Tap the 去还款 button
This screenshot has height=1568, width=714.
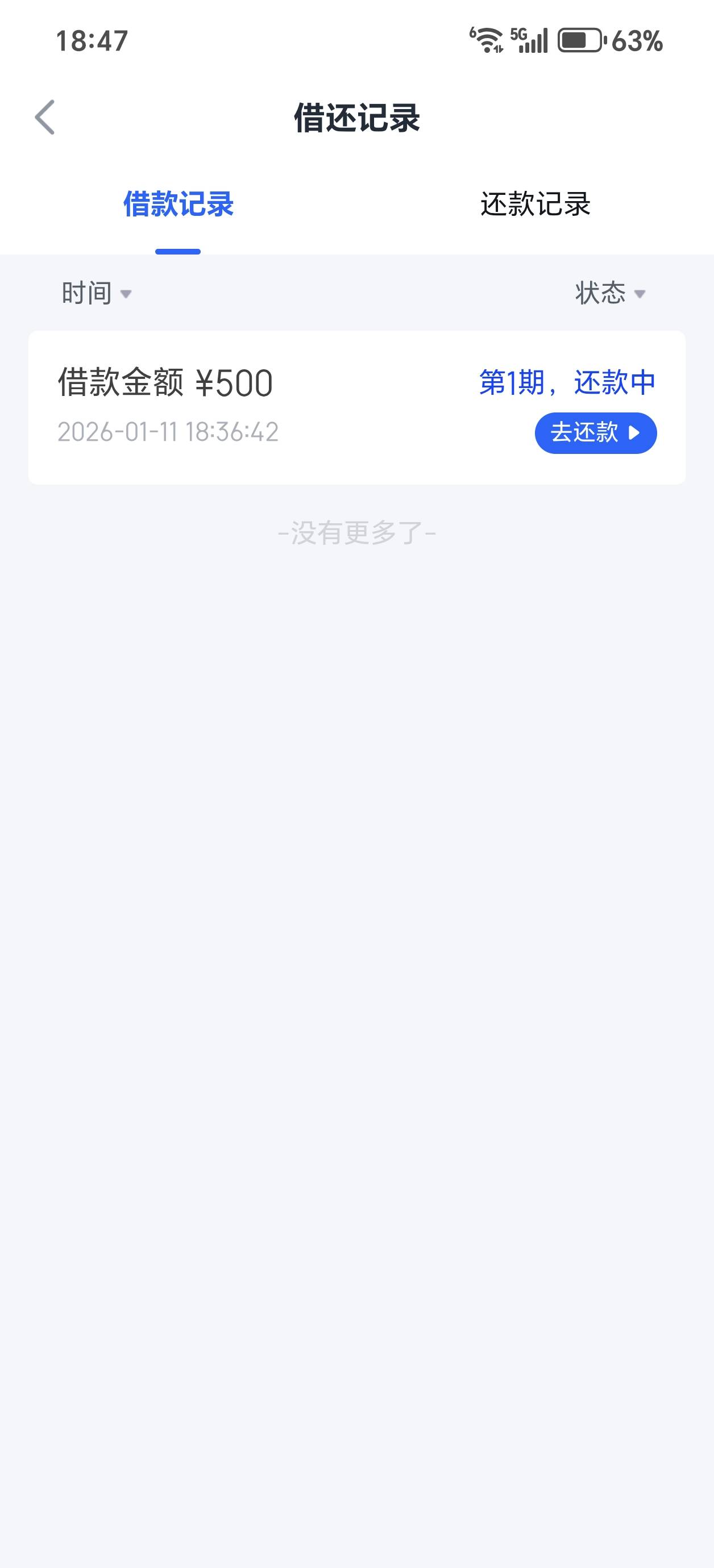596,433
